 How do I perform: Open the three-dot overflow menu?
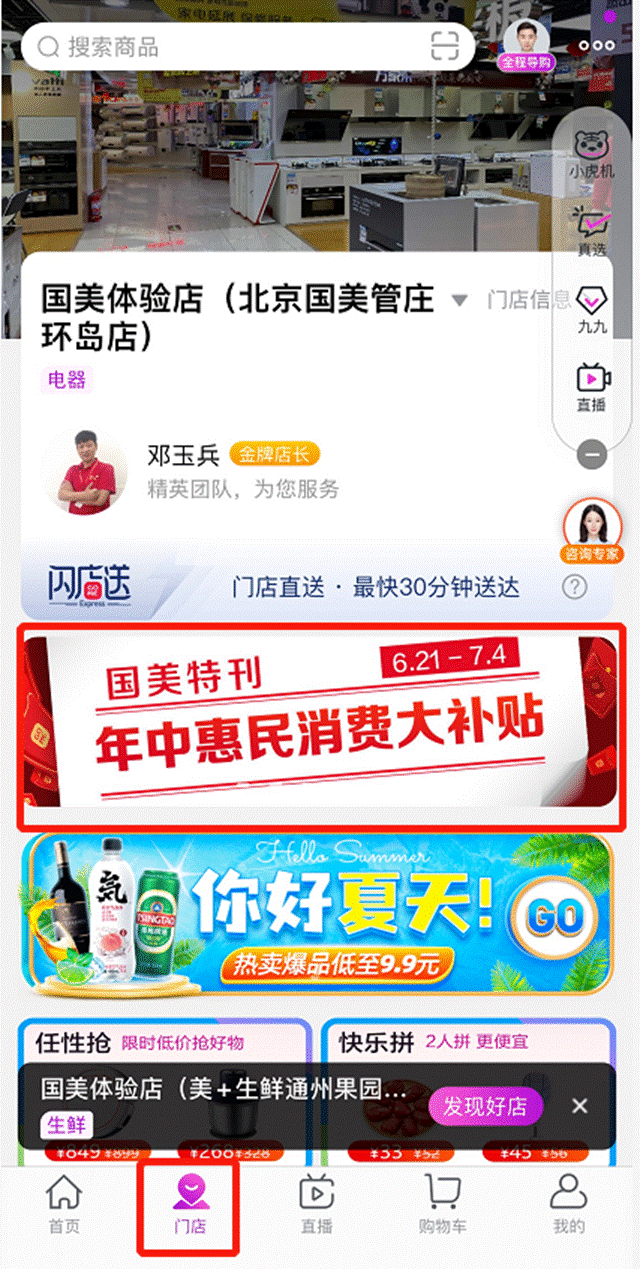(x=597, y=45)
